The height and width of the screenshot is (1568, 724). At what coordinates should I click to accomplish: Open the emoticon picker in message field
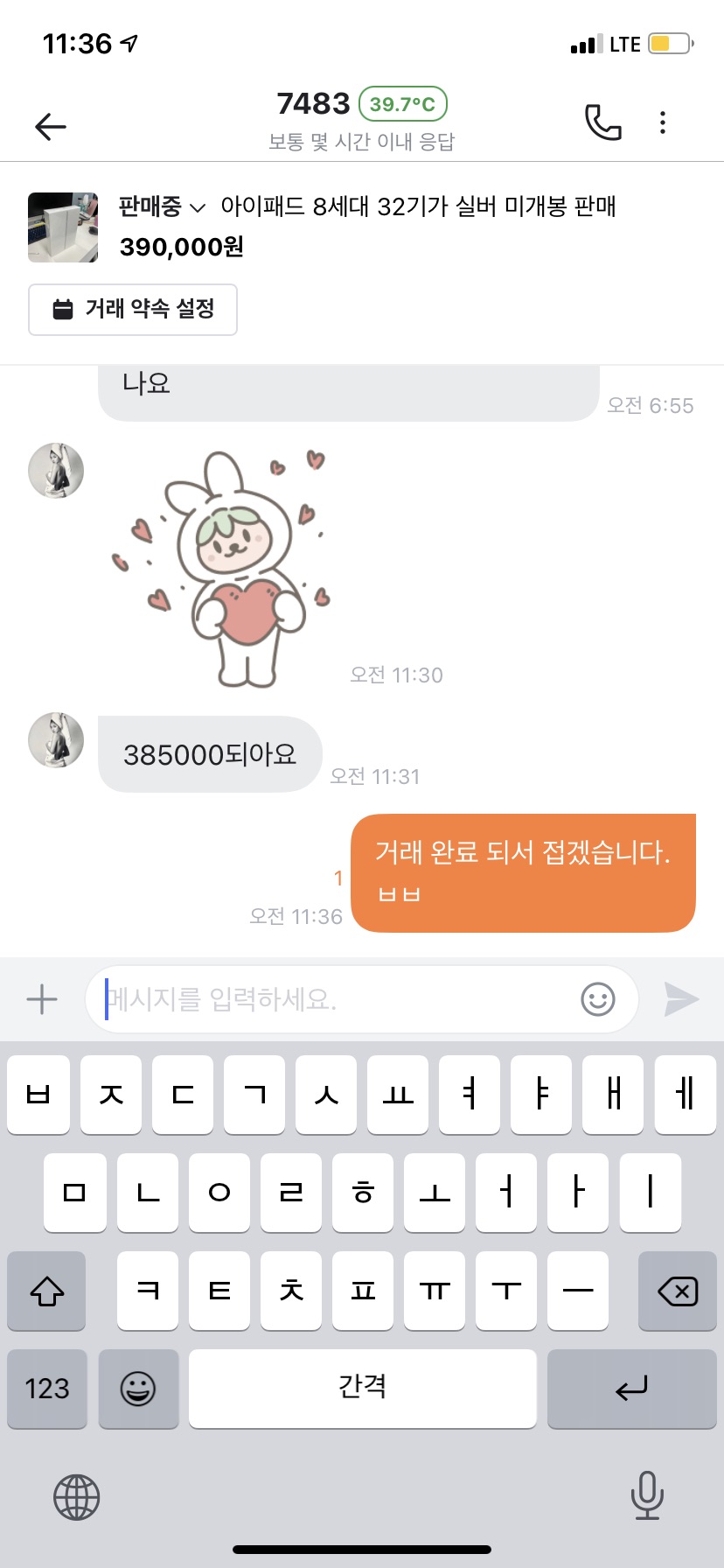(x=598, y=999)
